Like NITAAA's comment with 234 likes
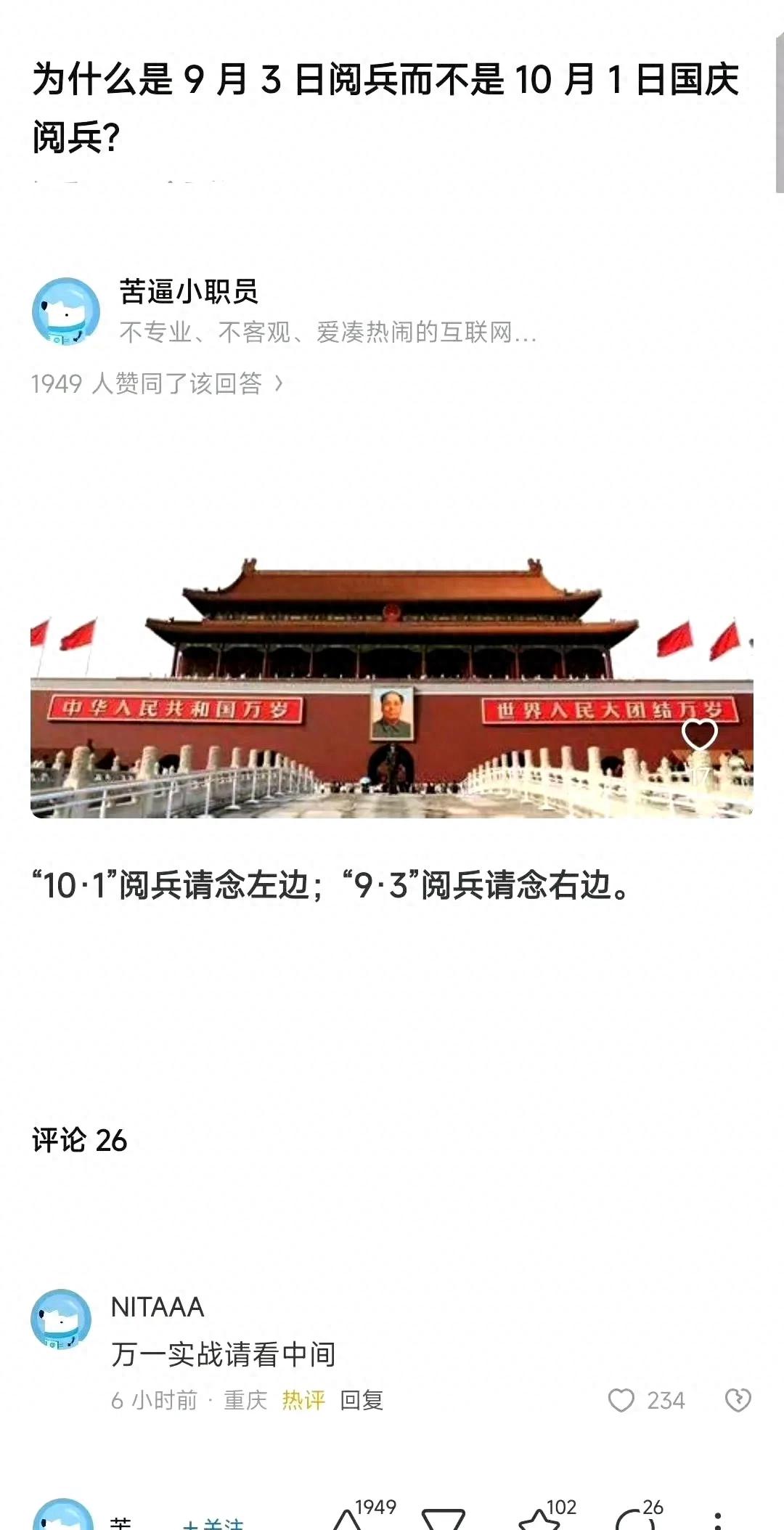Viewport: 784px width, 1530px height. [646, 1400]
